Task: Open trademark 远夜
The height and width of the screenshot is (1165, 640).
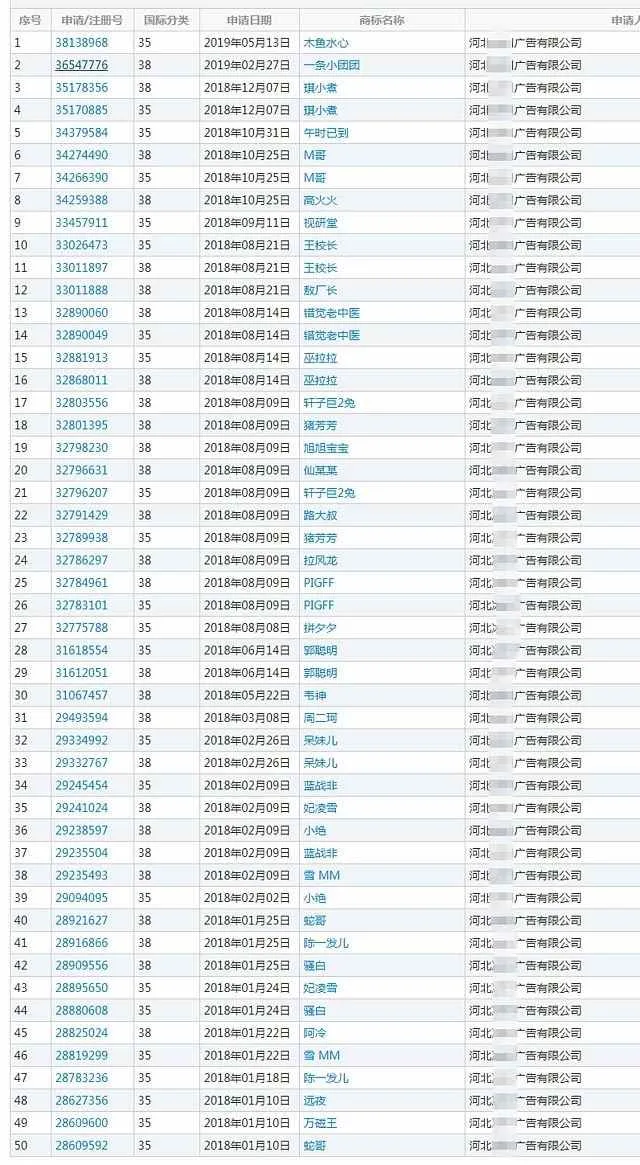Action: pos(315,1100)
